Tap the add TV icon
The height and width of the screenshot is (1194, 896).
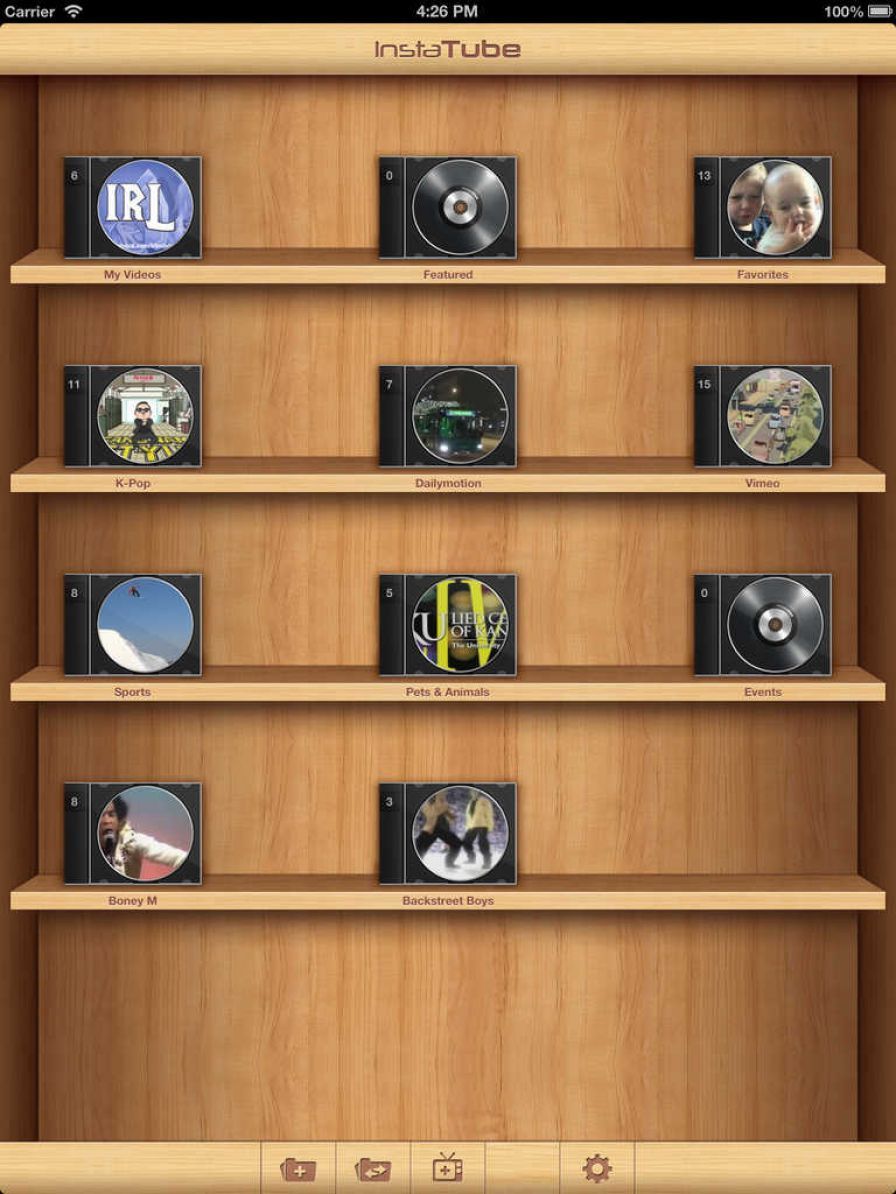click(447, 1168)
